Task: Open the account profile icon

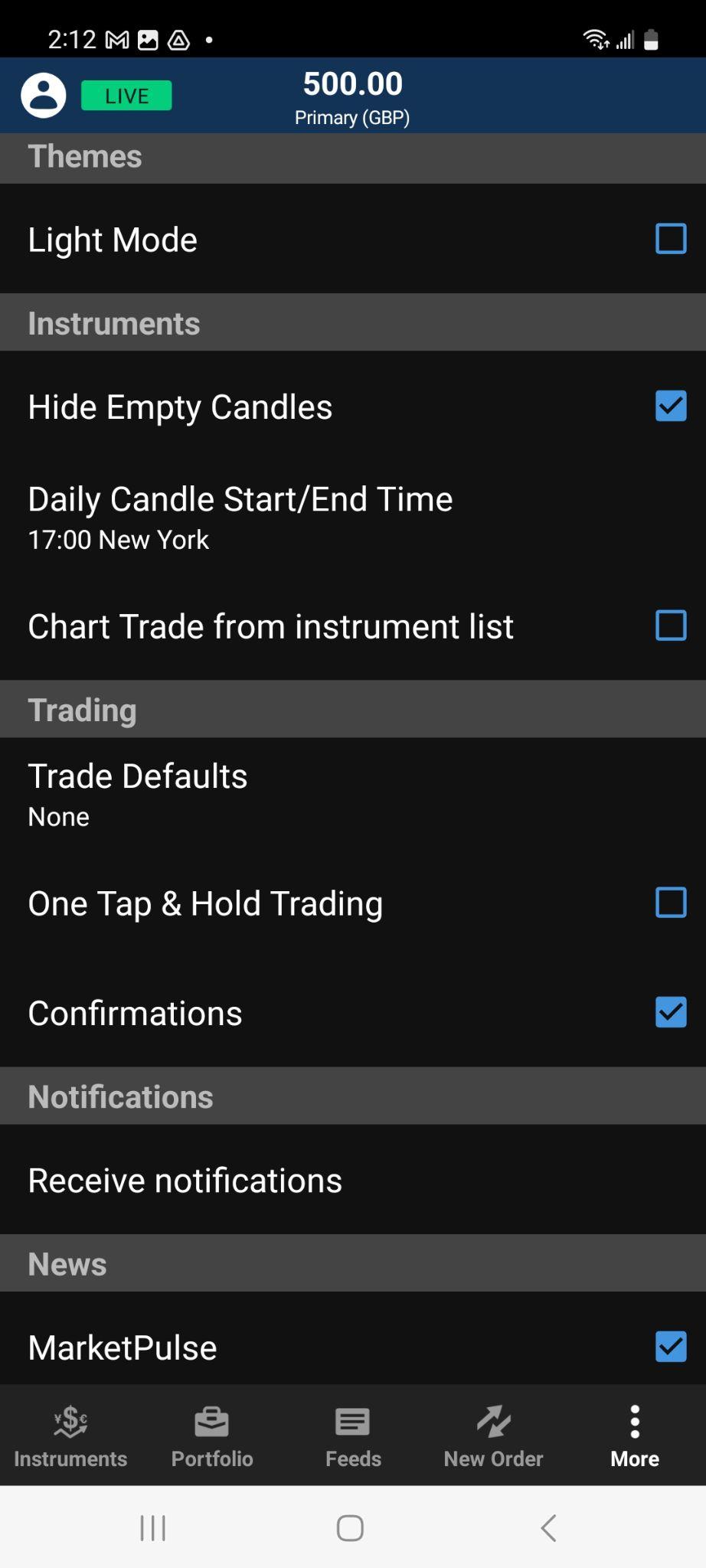Action: point(44,96)
